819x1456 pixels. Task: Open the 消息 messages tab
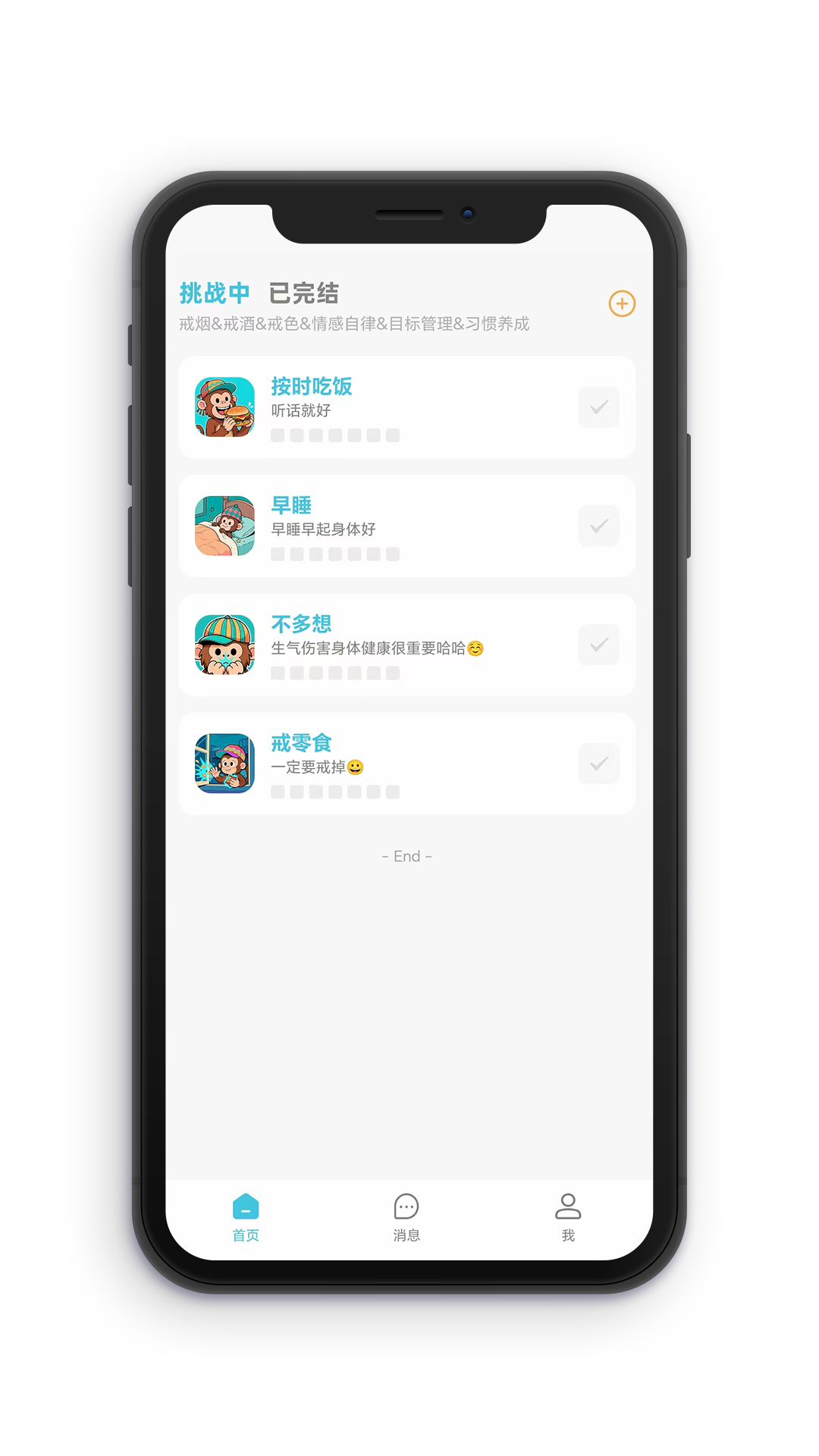tap(406, 1216)
